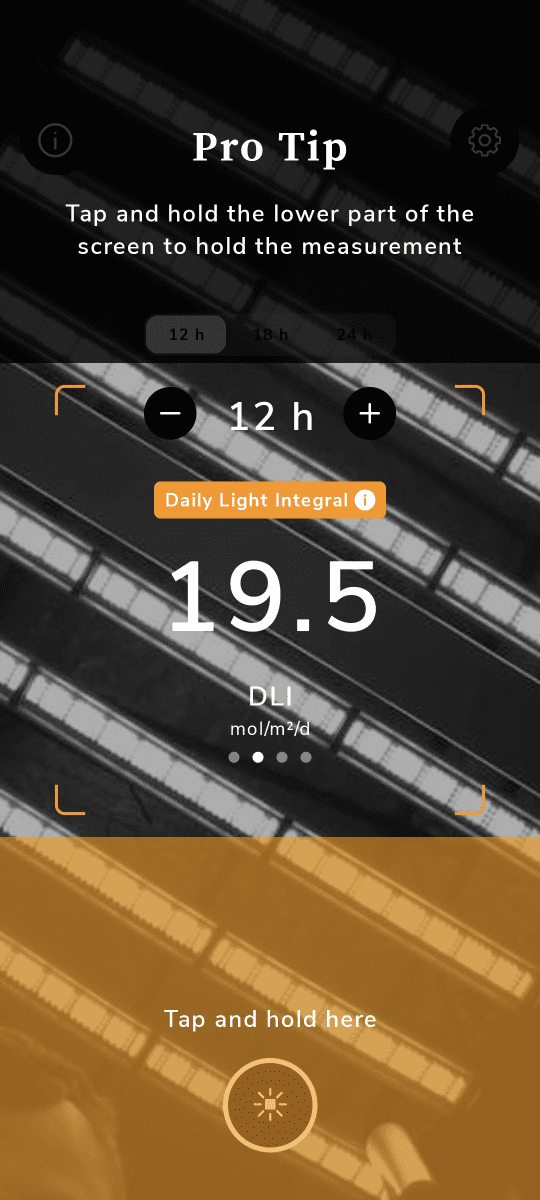Open the settings gear
The height and width of the screenshot is (1200, 540).
click(x=485, y=141)
